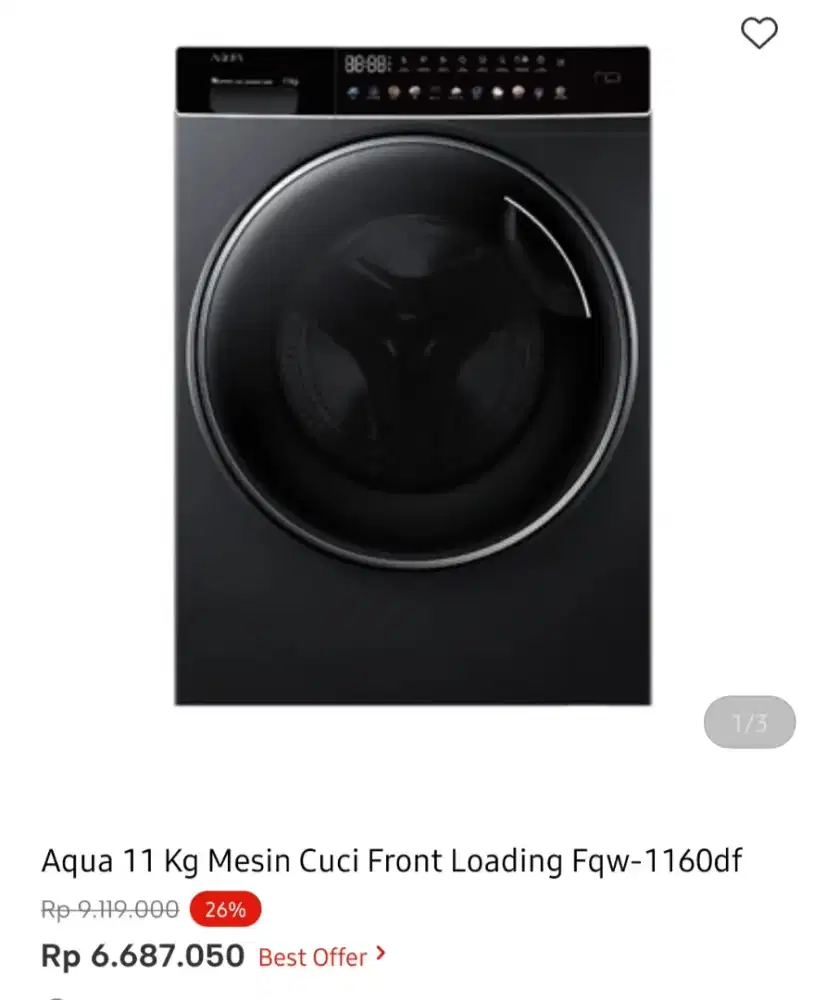
Task: Expand the photo gallery via the 1/3 indicator
Action: pyautogui.click(x=751, y=722)
